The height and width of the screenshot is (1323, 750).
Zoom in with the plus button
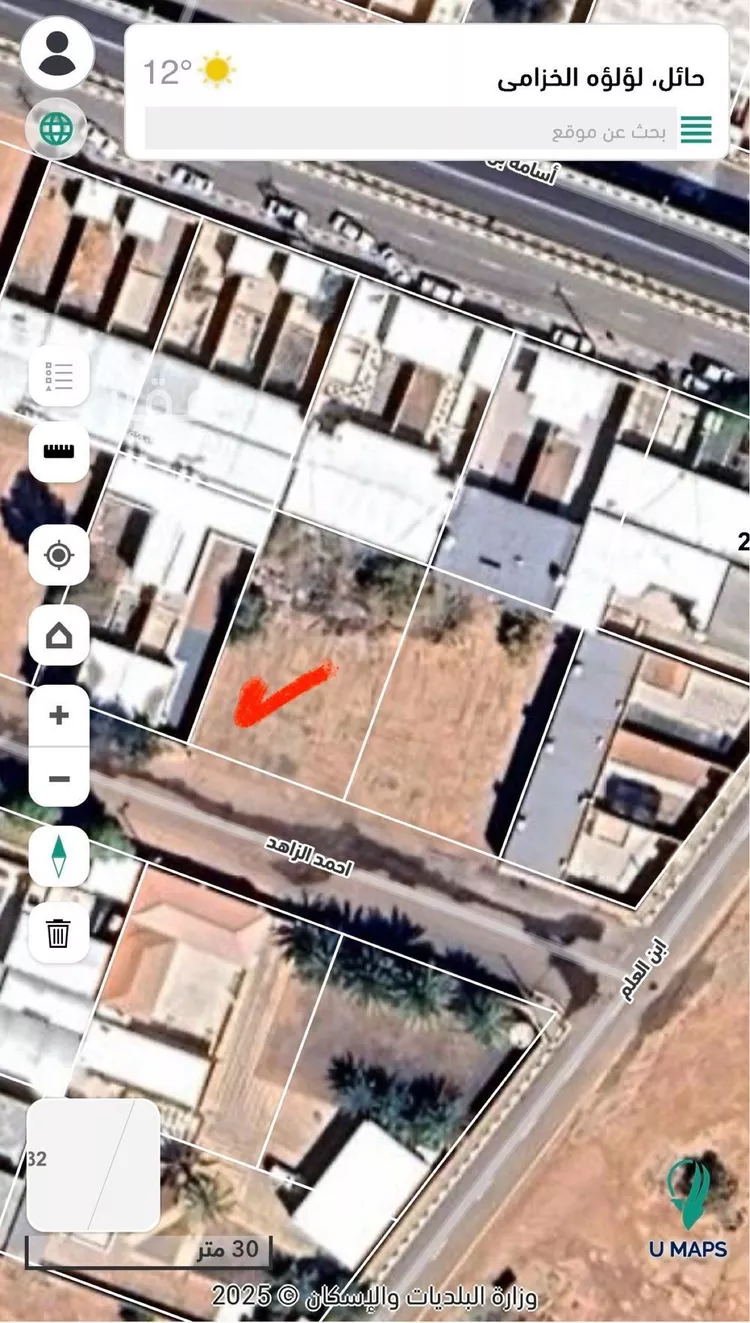pyautogui.click(x=59, y=715)
